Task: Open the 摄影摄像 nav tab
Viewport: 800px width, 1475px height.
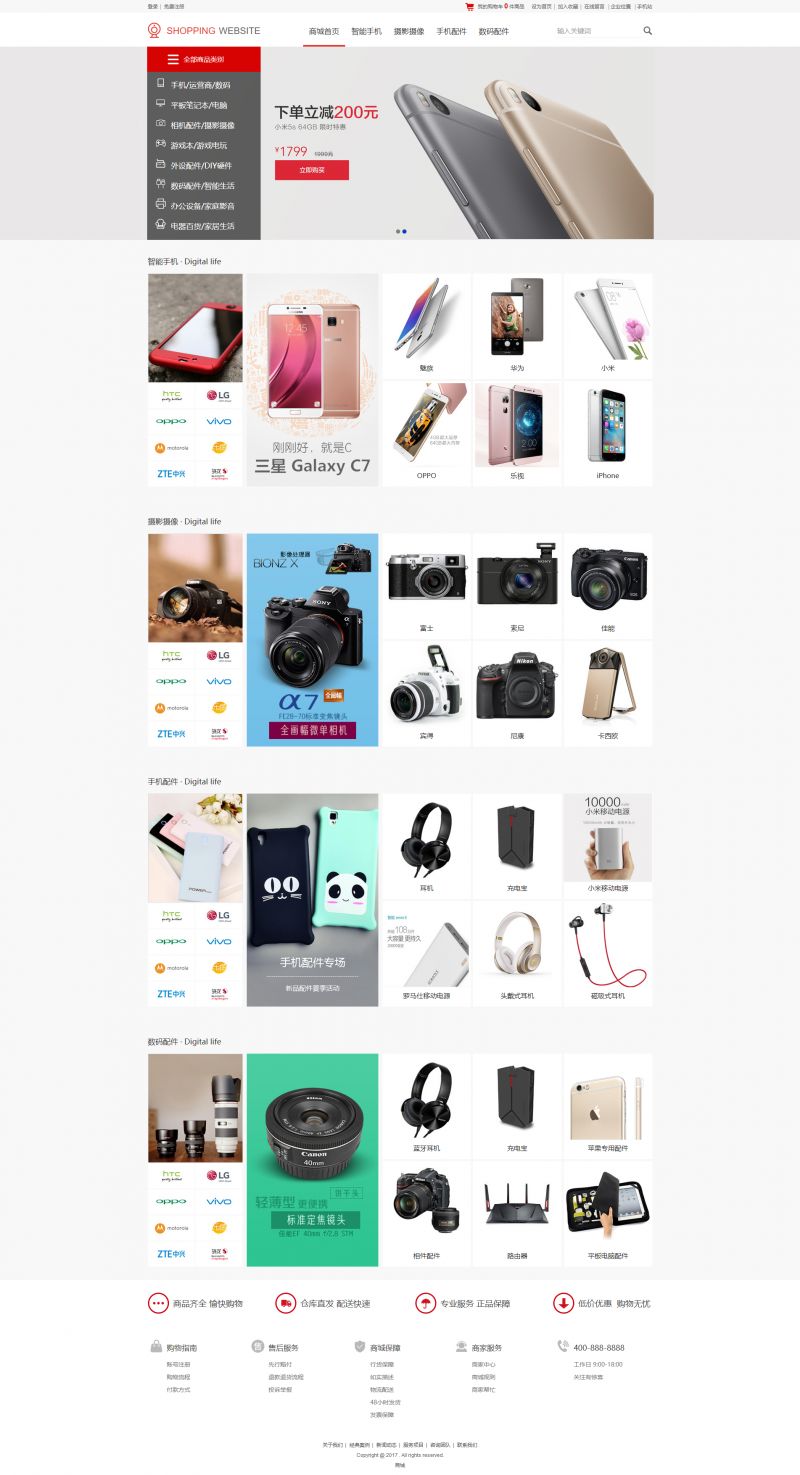Action: 408,31
